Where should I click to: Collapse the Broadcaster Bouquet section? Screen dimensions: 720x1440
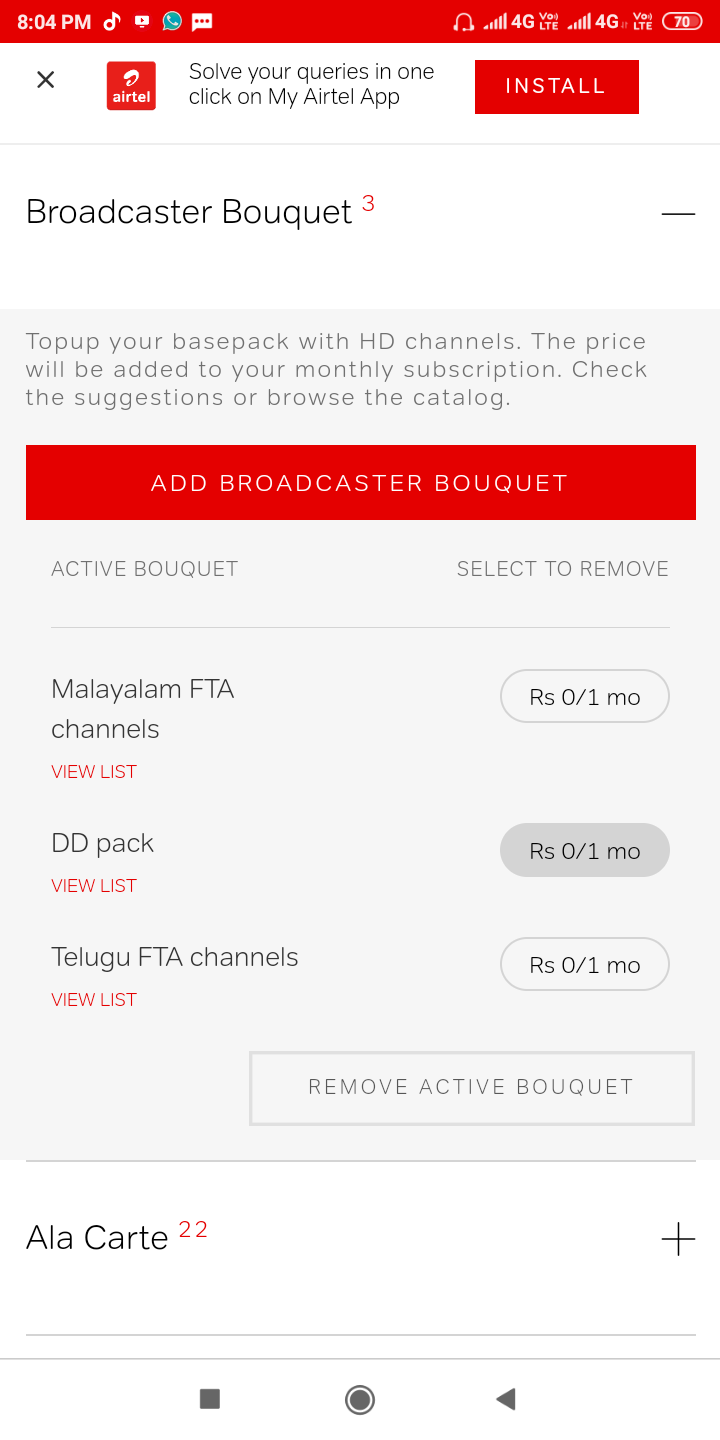tap(677, 213)
